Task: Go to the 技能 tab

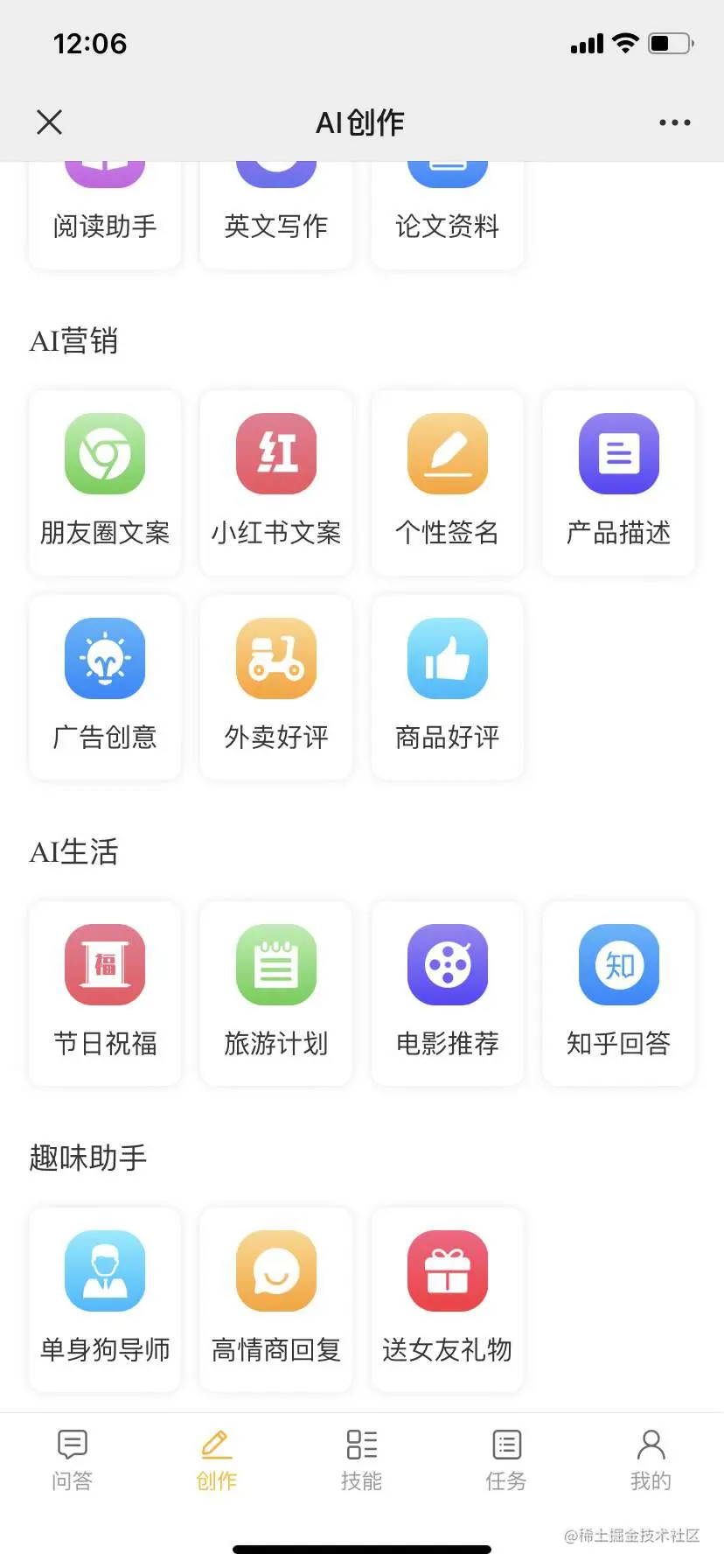Action: (x=361, y=1460)
